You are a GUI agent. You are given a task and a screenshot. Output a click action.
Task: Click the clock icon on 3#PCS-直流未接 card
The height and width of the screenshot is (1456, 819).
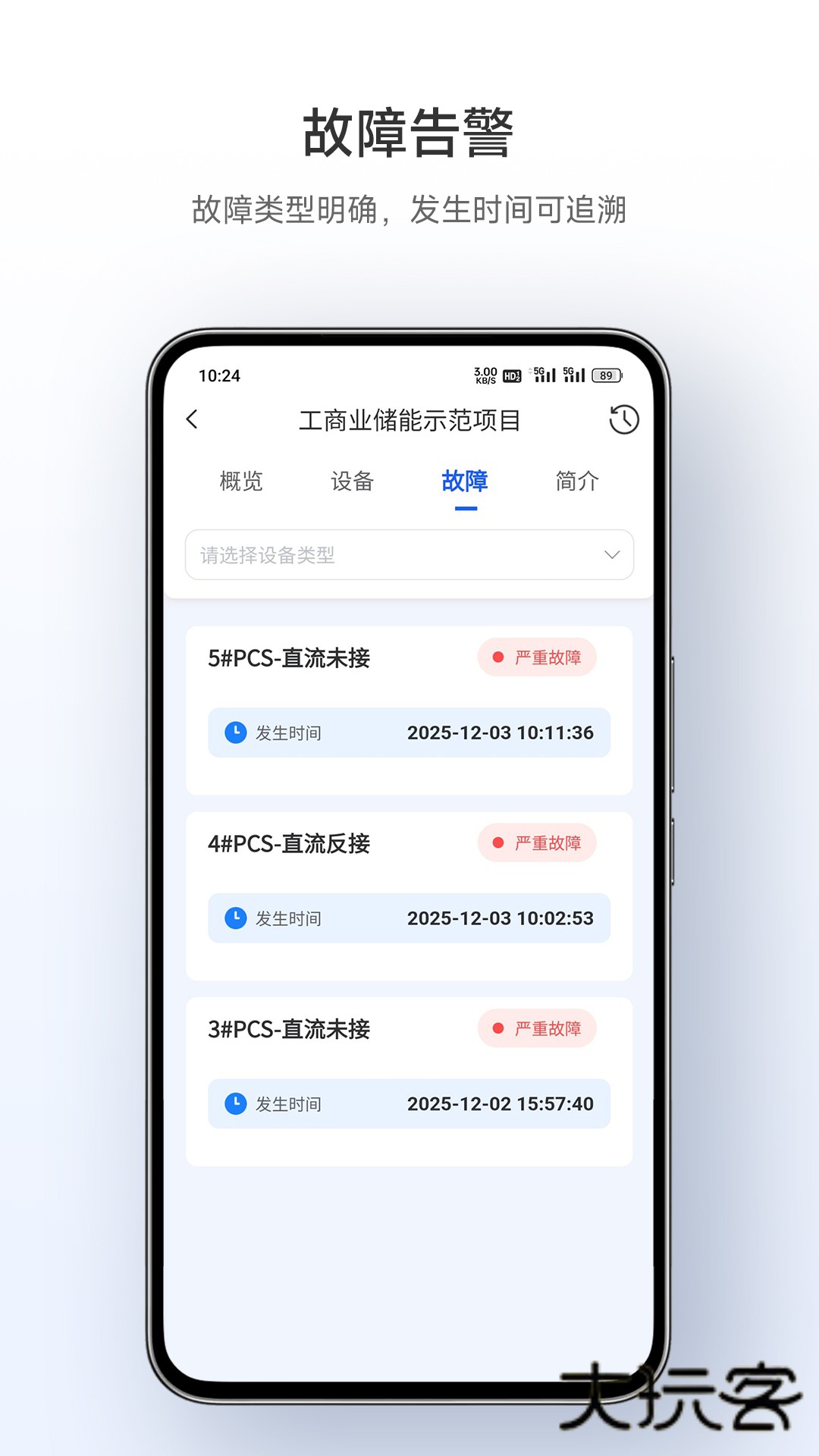[x=235, y=1104]
